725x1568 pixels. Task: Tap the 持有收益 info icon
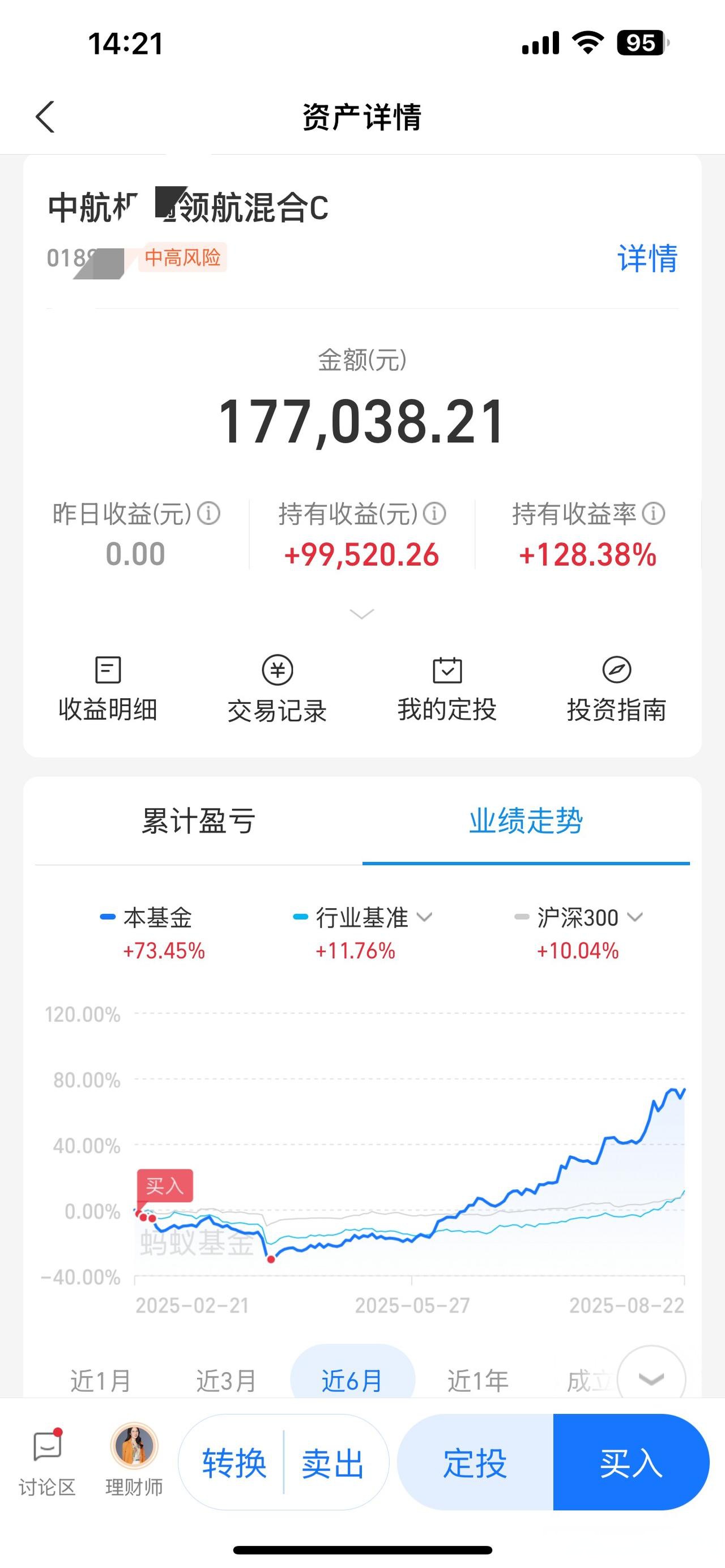pos(434,513)
